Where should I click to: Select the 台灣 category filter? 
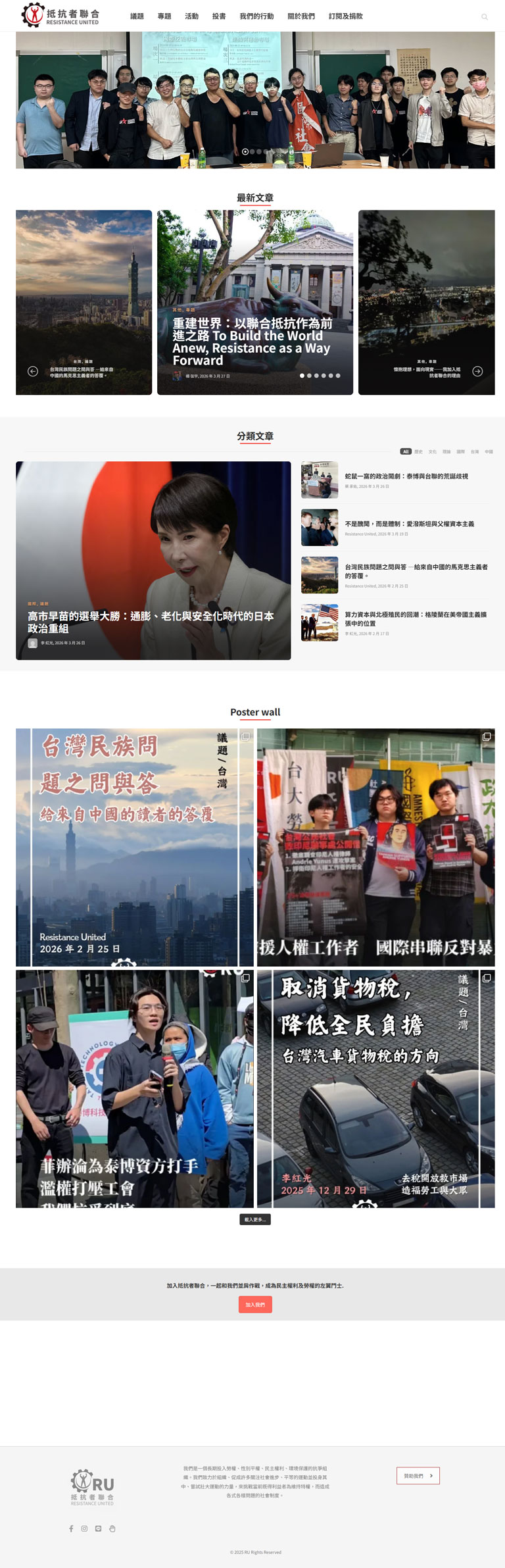click(x=475, y=451)
